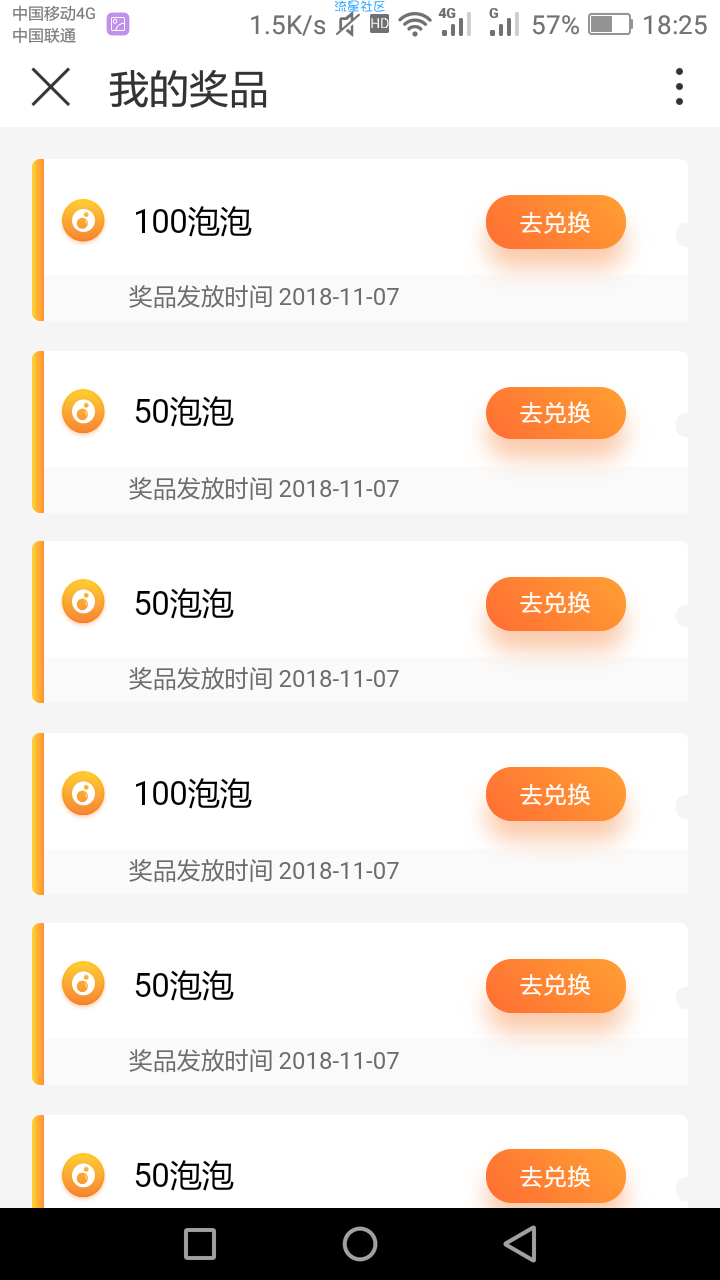The height and width of the screenshot is (1280, 720).
Task: Redeem the second 100泡泡 prize in the list
Action: [x=556, y=794]
